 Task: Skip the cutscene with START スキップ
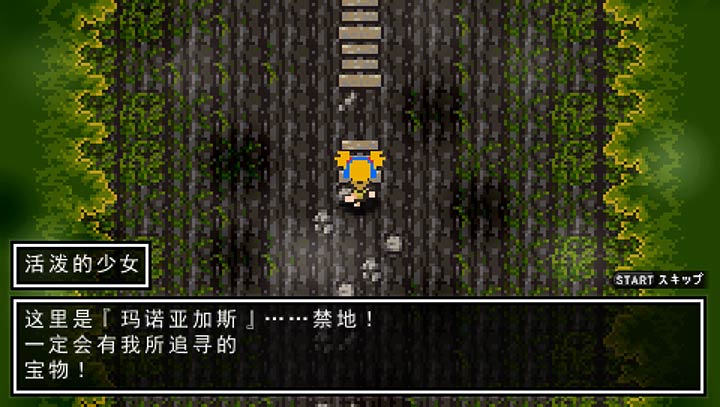coord(658,280)
